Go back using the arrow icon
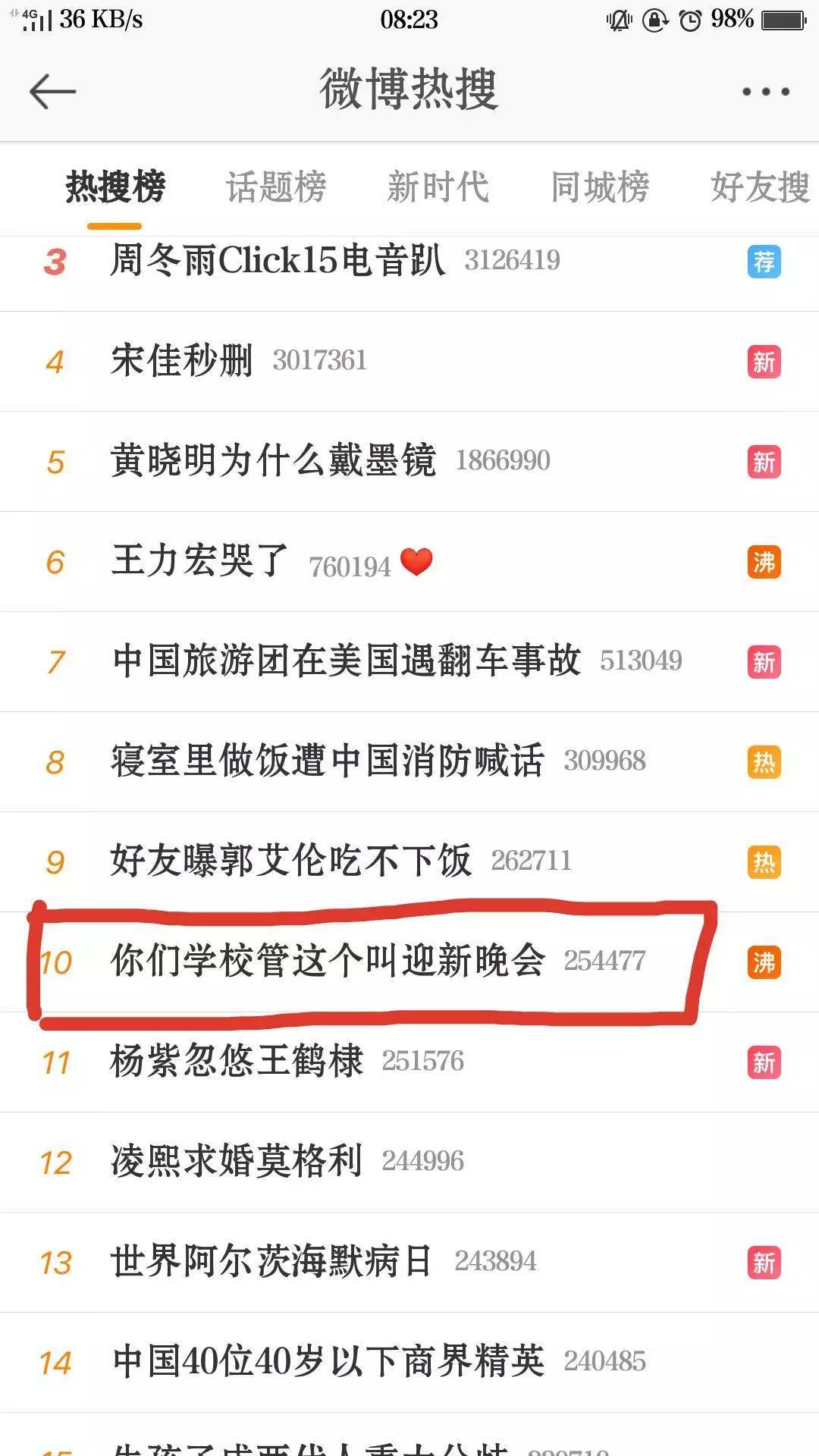The width and height of the screenshot is (819, 1456). [52, 92]
